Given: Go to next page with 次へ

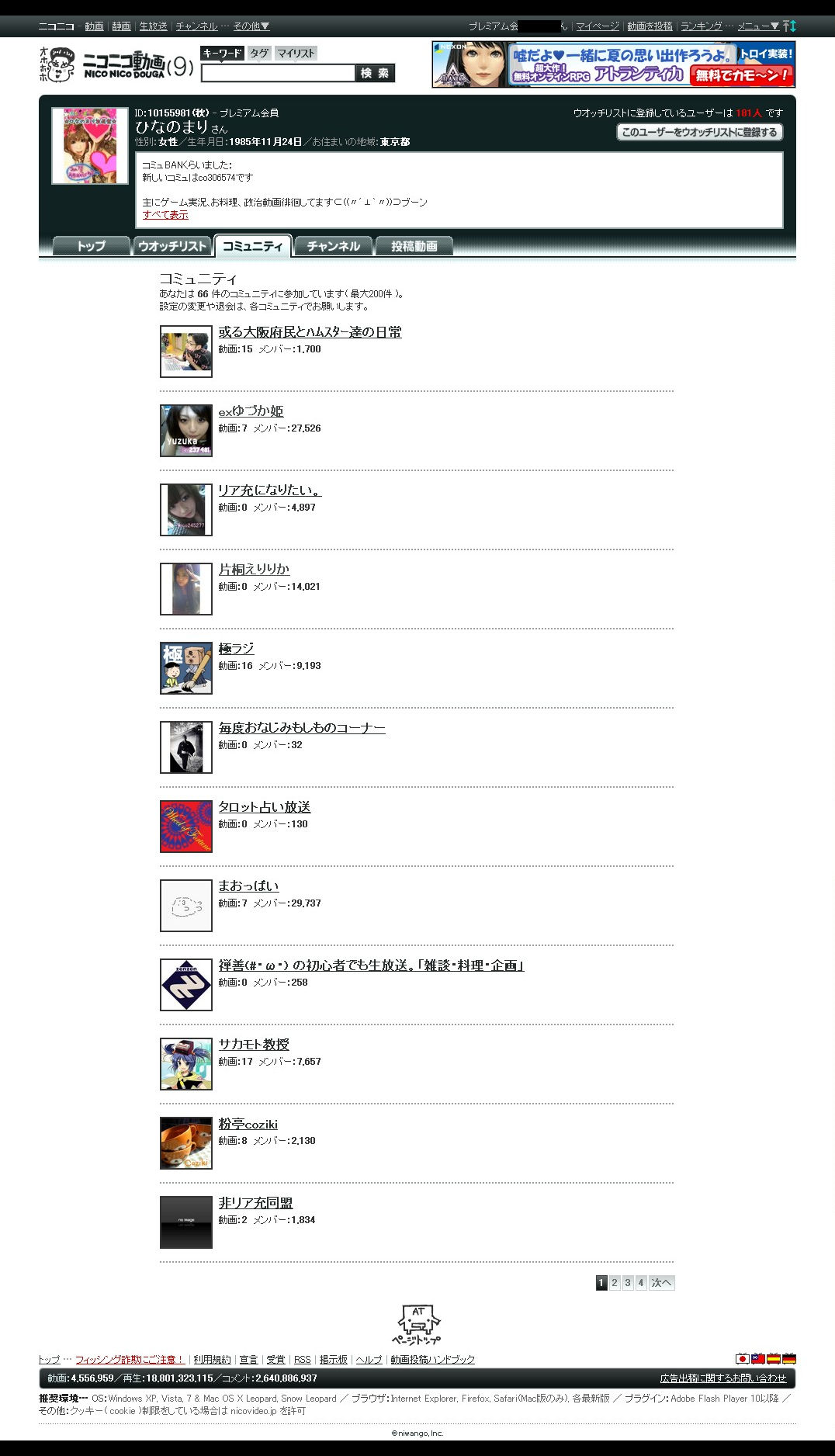Looking at the screenshot, I should point(662,1283).
